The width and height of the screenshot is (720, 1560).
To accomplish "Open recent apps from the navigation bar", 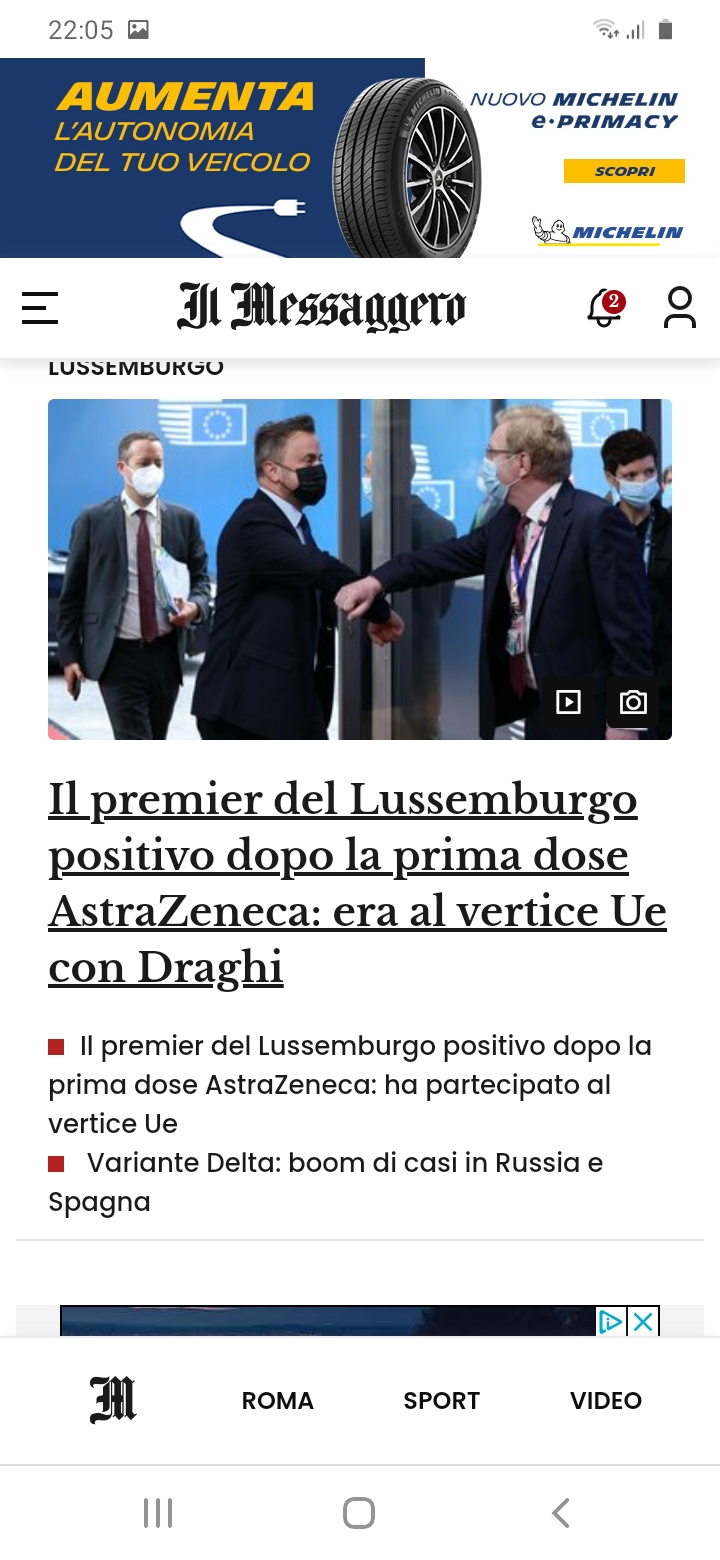I will pyautogui.click(x=158, y=1513).
